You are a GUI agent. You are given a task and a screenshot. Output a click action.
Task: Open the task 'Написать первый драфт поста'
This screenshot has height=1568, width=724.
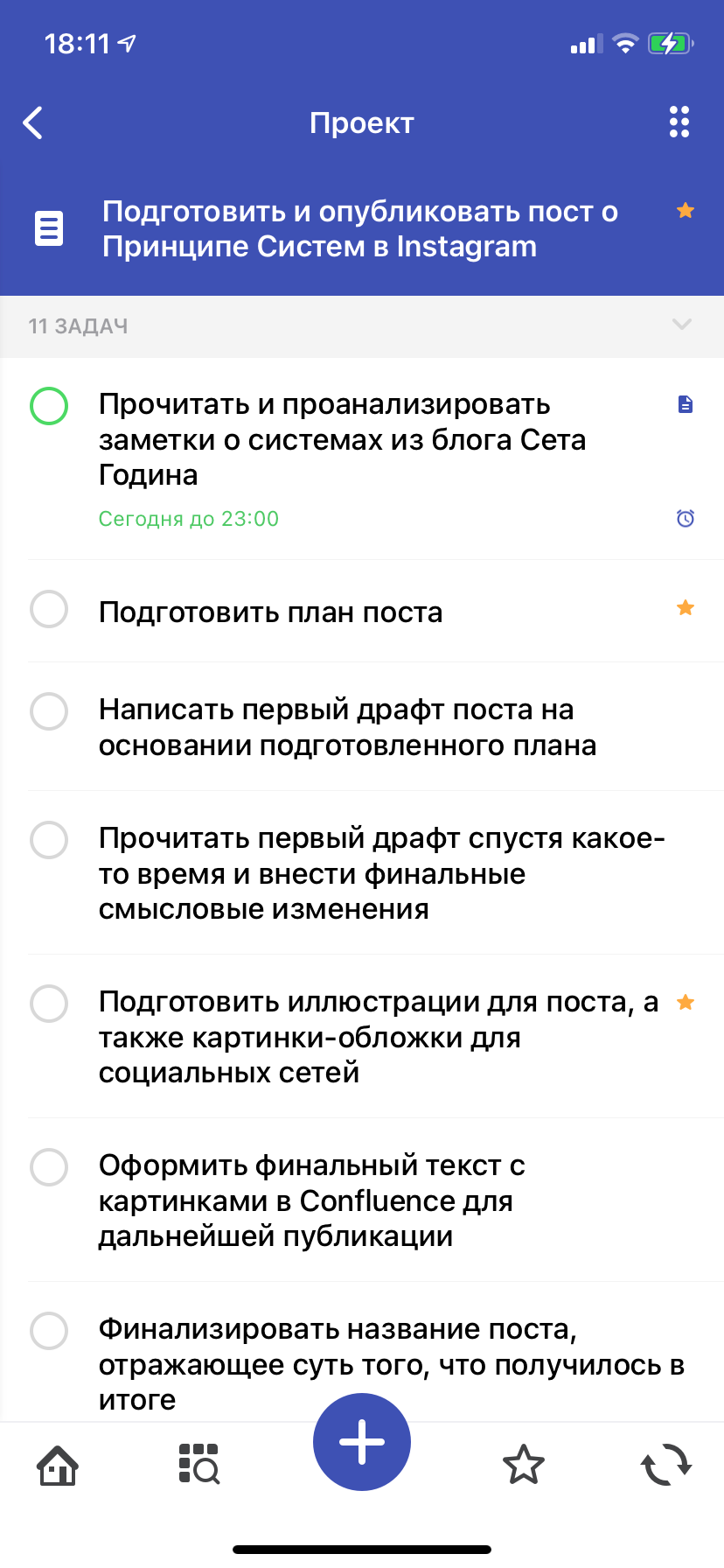point(347,727)
